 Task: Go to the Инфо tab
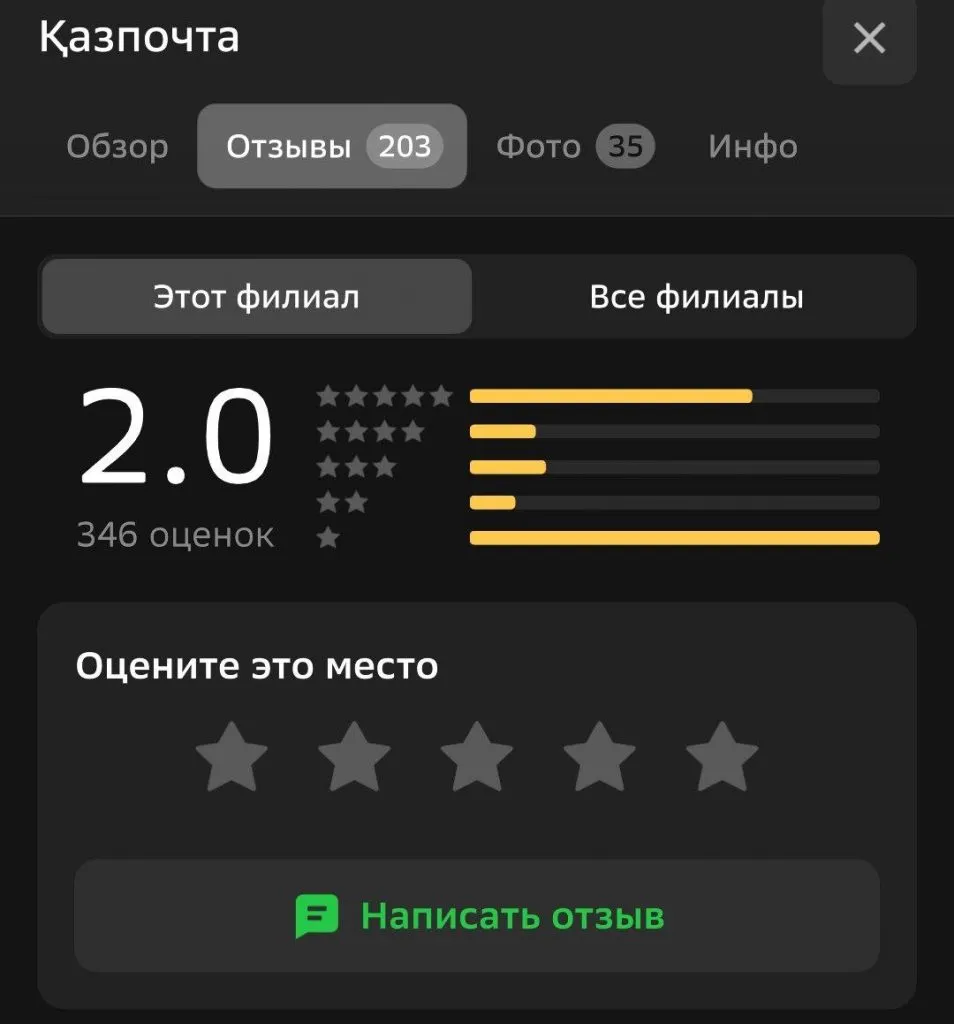(752, 147)
